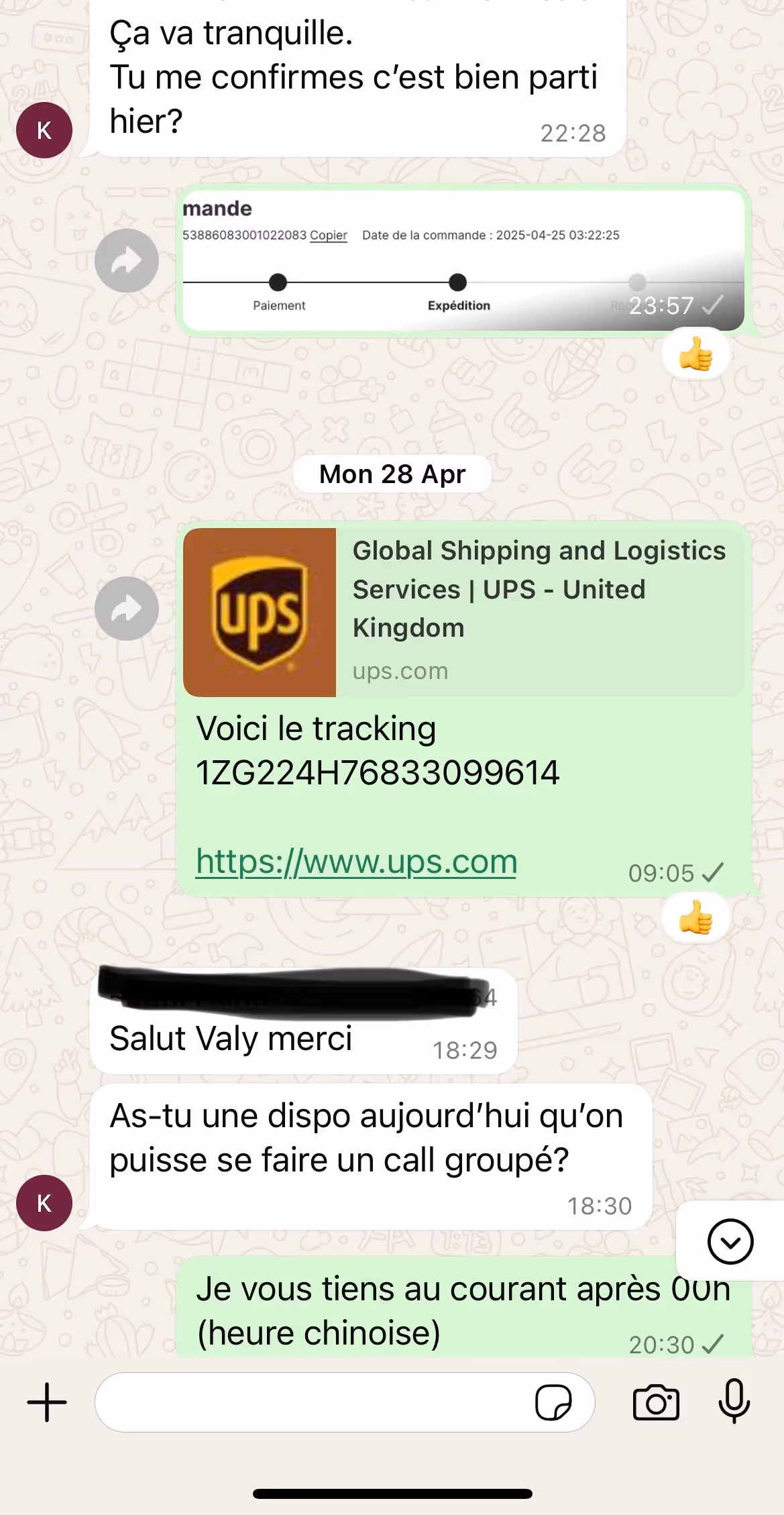The height and width of the screenshot is (1515, 784).
Task: Jump to latest messages with down arrow
Action: click(730, 1241)
